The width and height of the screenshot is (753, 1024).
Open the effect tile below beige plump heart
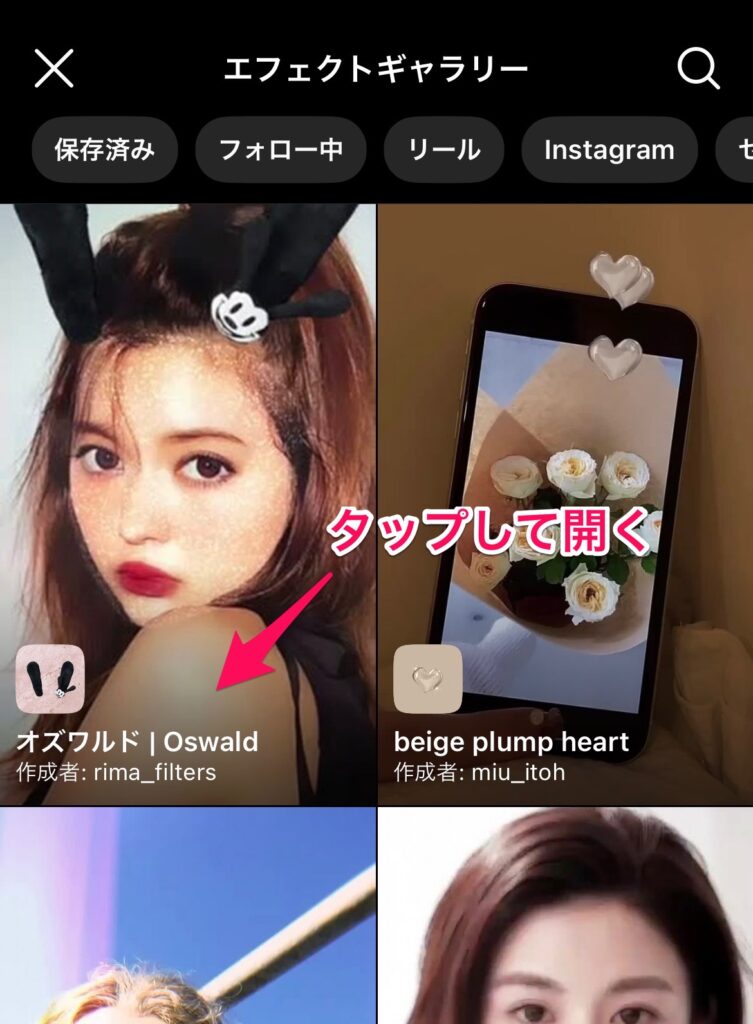pos(565,915)
